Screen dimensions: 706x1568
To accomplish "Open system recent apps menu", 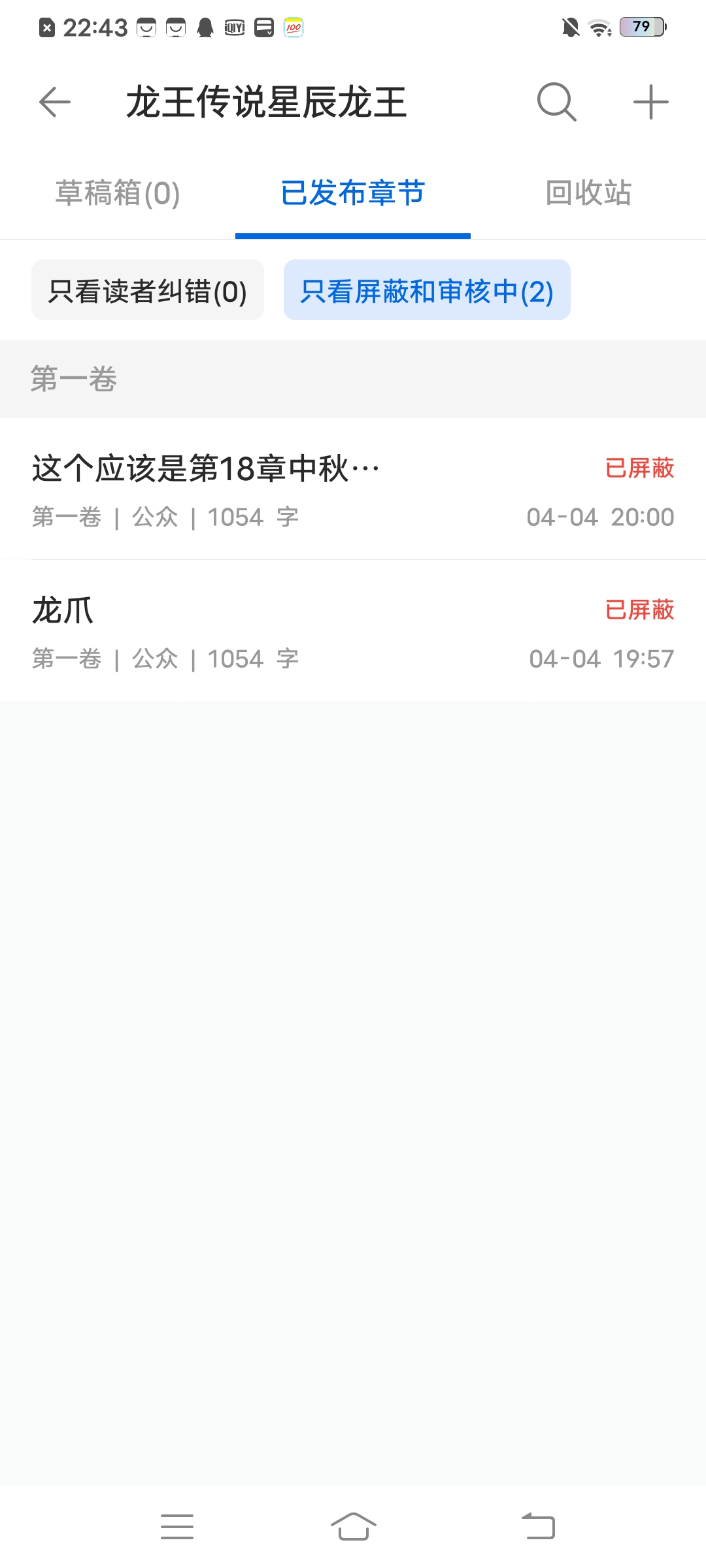I will tap(177, 1527).
